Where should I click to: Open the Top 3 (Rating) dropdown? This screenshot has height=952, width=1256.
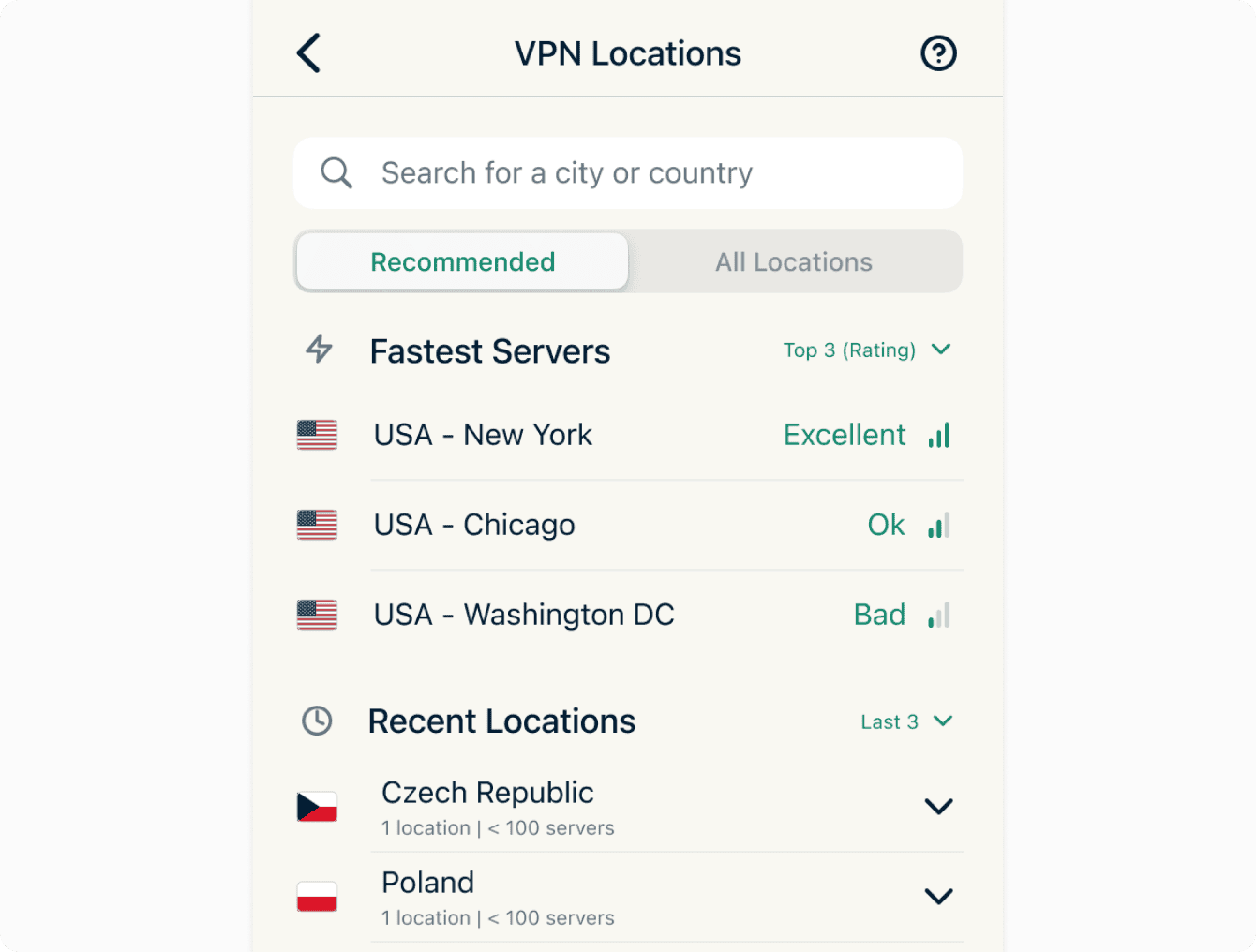point(866,350)
